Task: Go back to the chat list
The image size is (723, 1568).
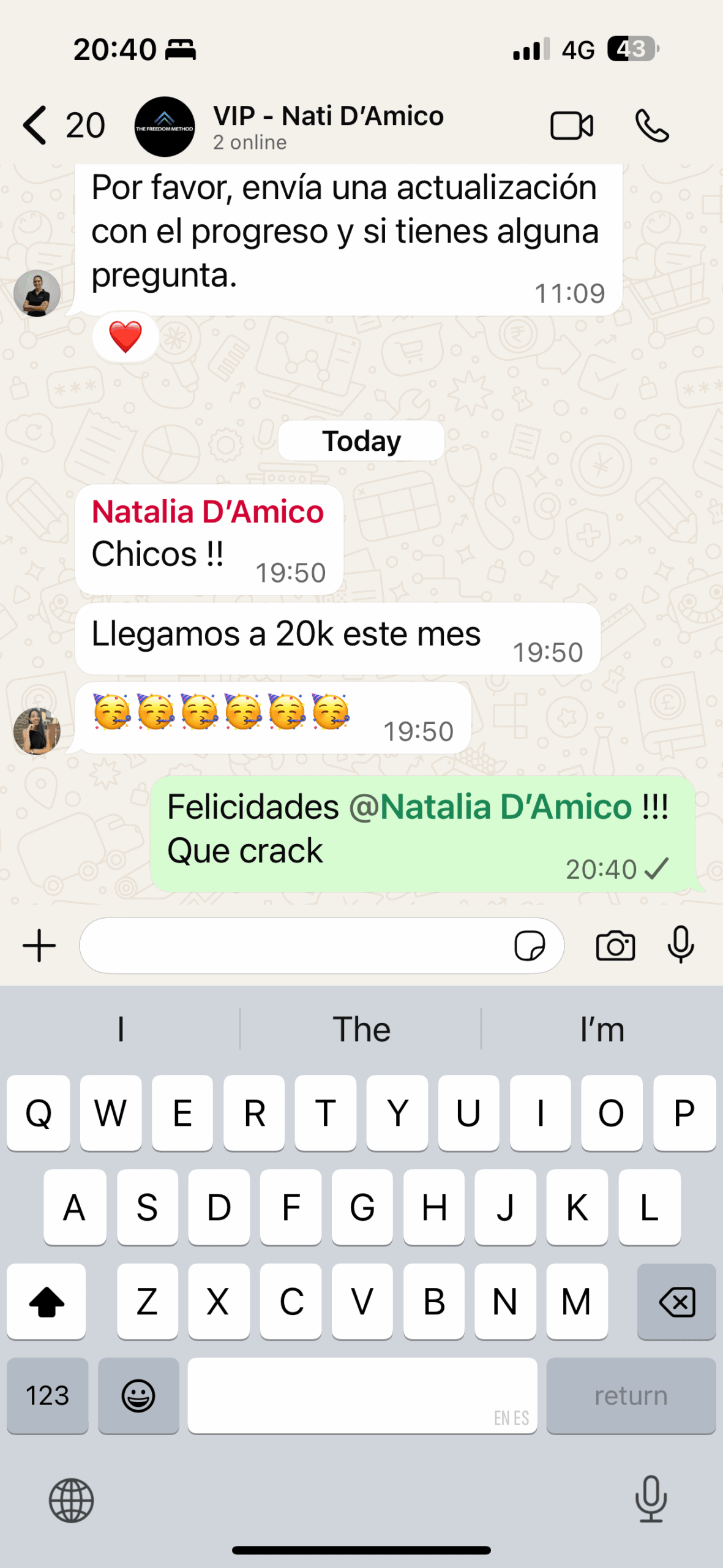Action: [36, 126]
